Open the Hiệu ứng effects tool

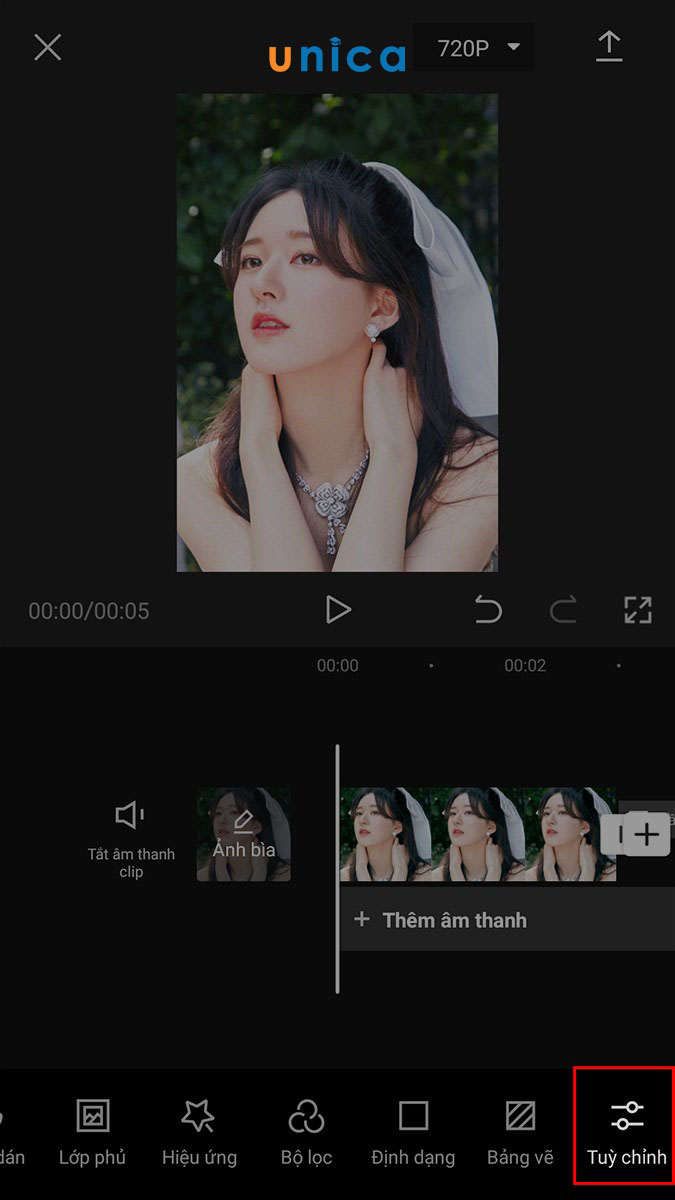pos(199,1133)
